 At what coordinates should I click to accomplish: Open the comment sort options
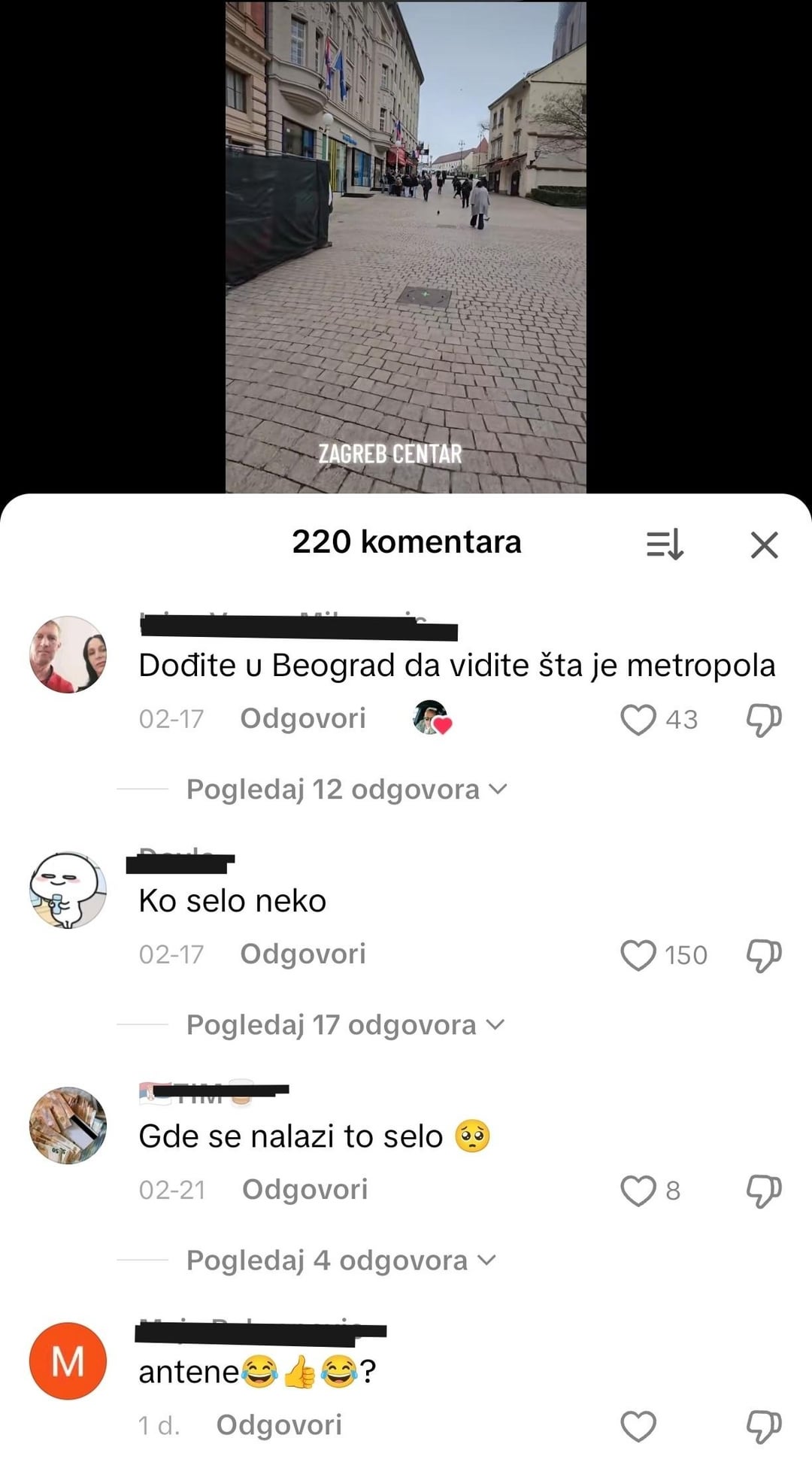(665, 544)
